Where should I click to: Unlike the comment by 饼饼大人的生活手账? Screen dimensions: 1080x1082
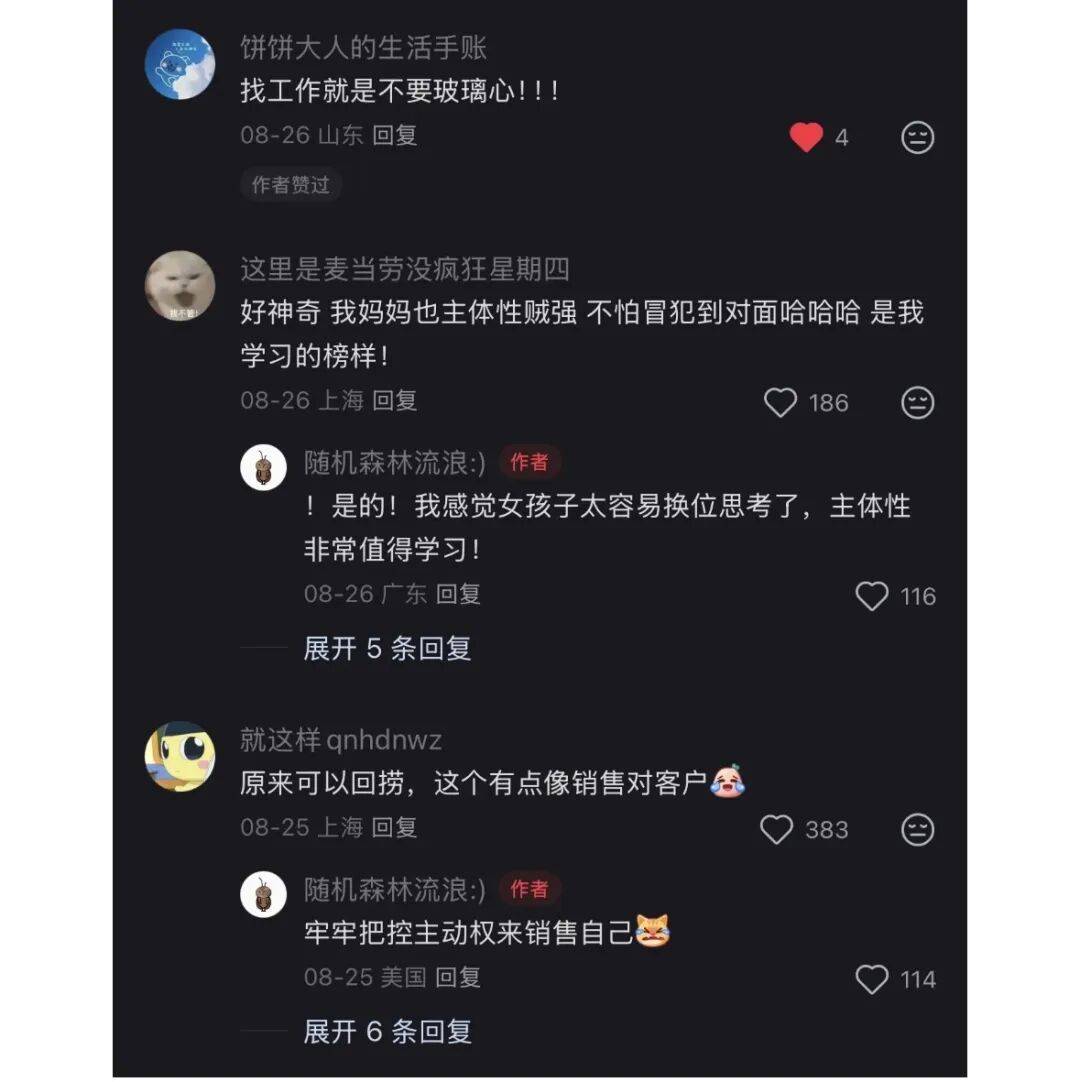point(806,137)
